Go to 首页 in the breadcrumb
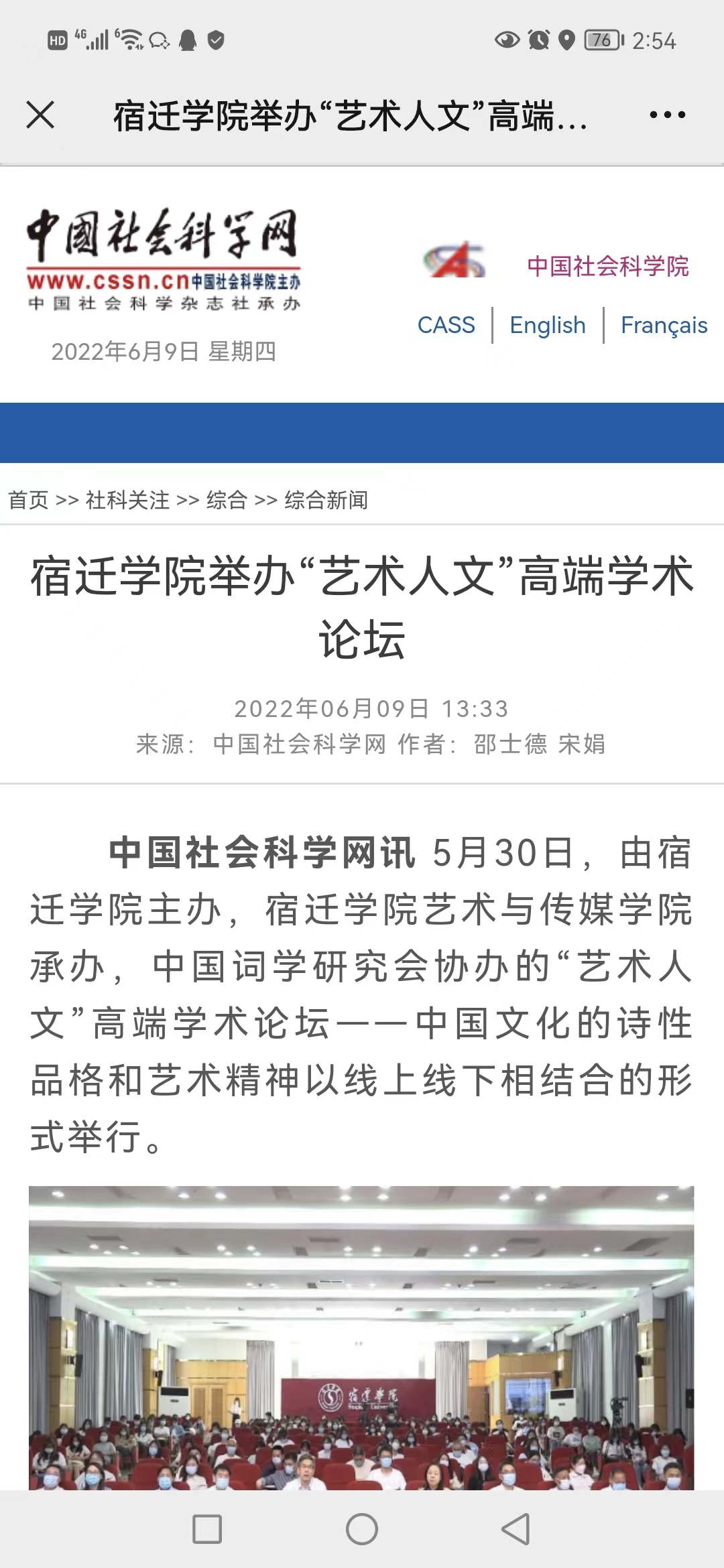724x1568 pixels. (x=28, y=500)
